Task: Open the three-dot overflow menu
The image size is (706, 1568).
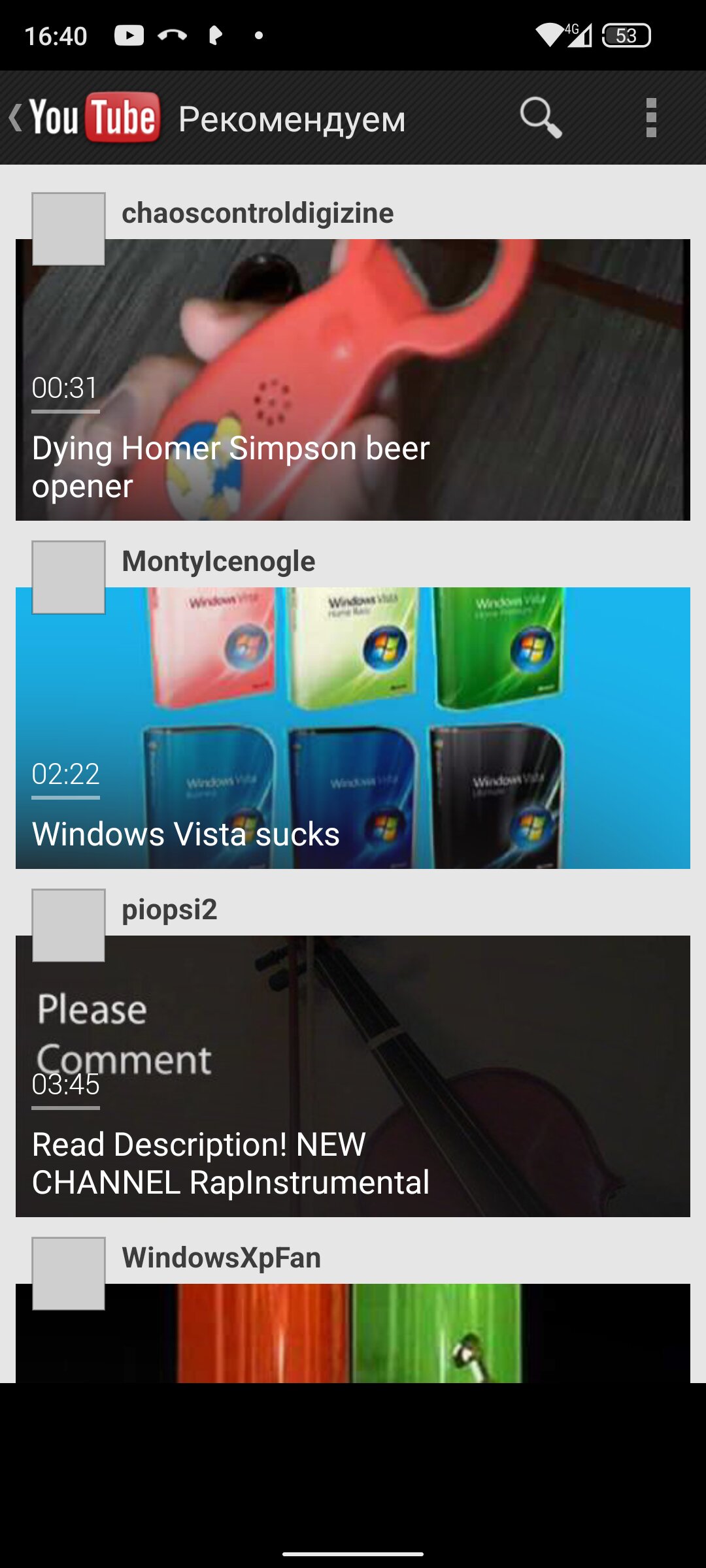Action: pos(650,118)
